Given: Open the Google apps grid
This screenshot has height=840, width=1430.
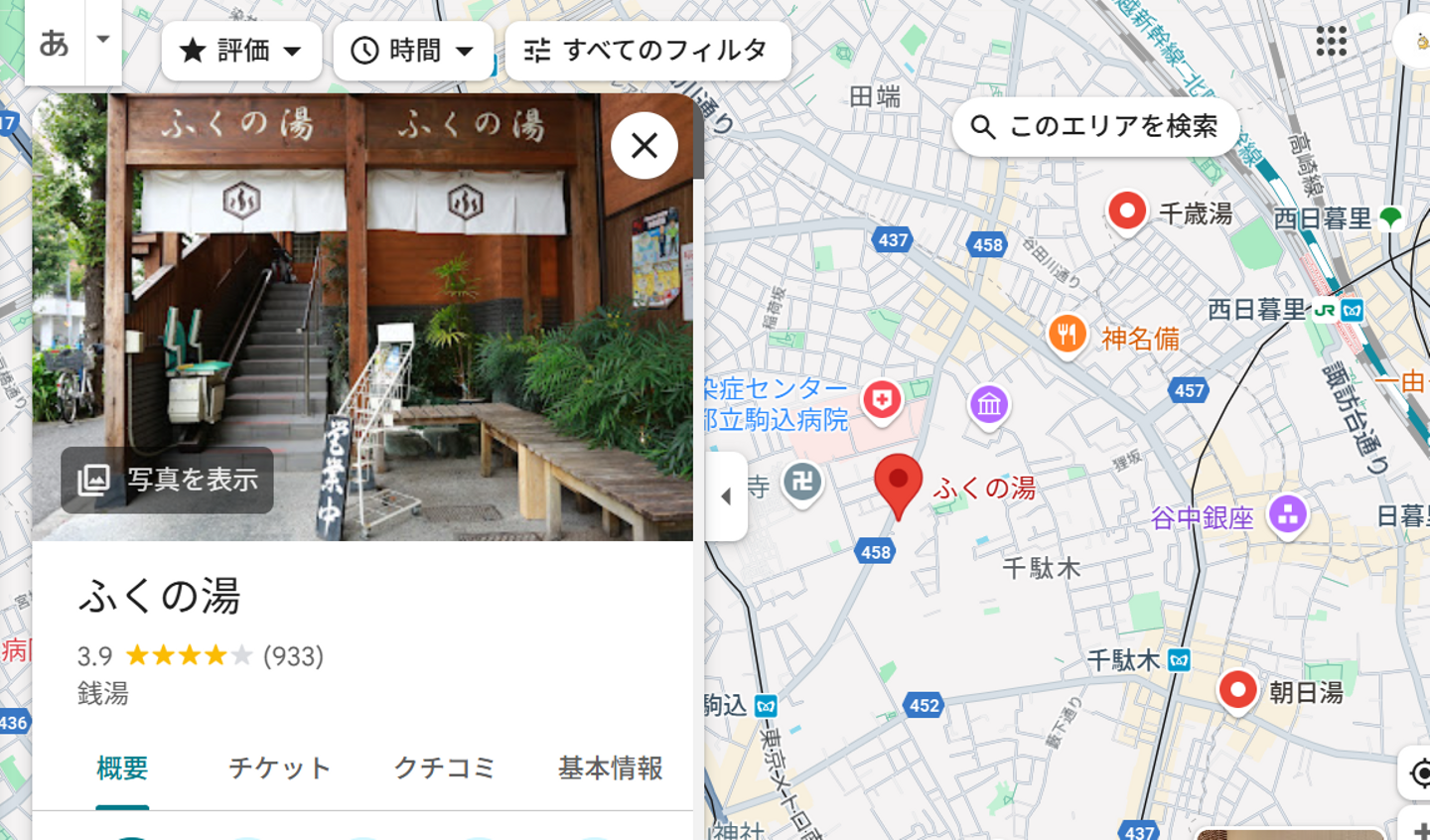Looking at the screenshot, I should click(1331, 42).
